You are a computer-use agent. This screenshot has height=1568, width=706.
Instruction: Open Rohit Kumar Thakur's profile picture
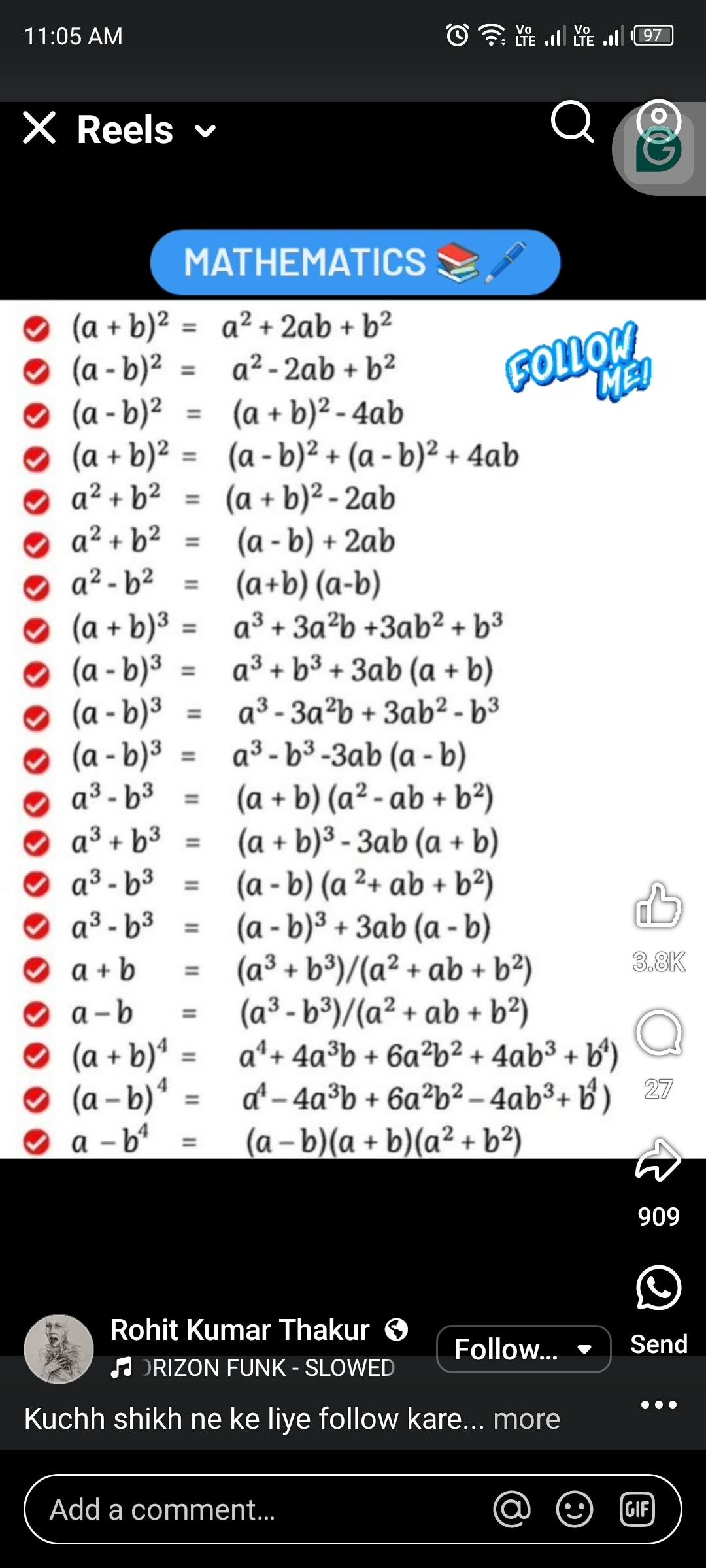[x=59, y=1349]
